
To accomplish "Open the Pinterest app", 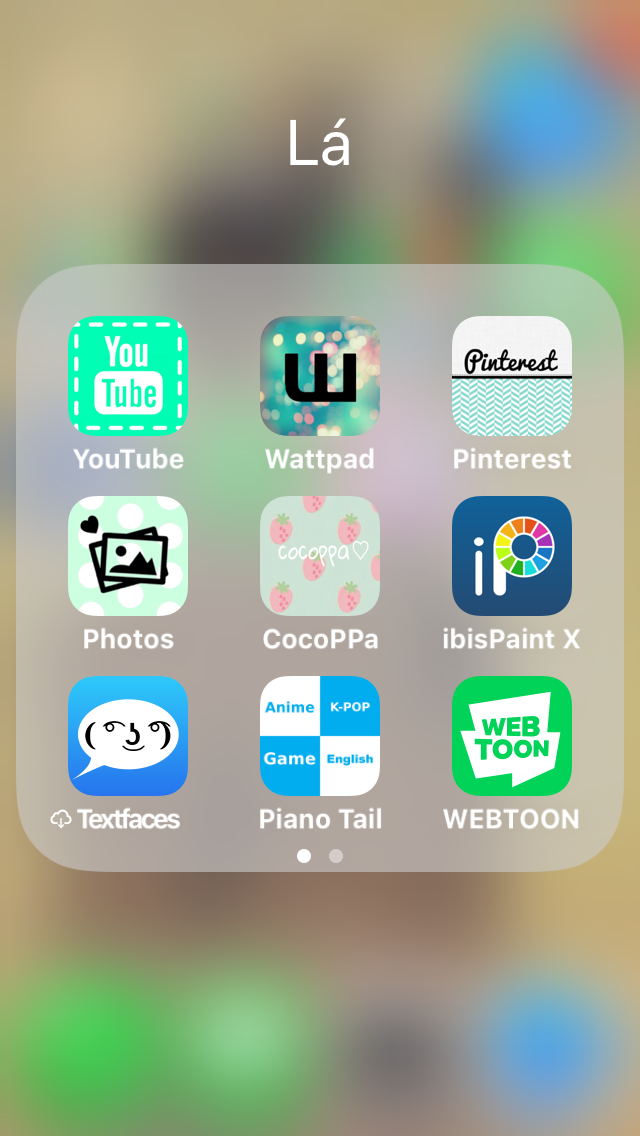I will click(x=512, y=375).
